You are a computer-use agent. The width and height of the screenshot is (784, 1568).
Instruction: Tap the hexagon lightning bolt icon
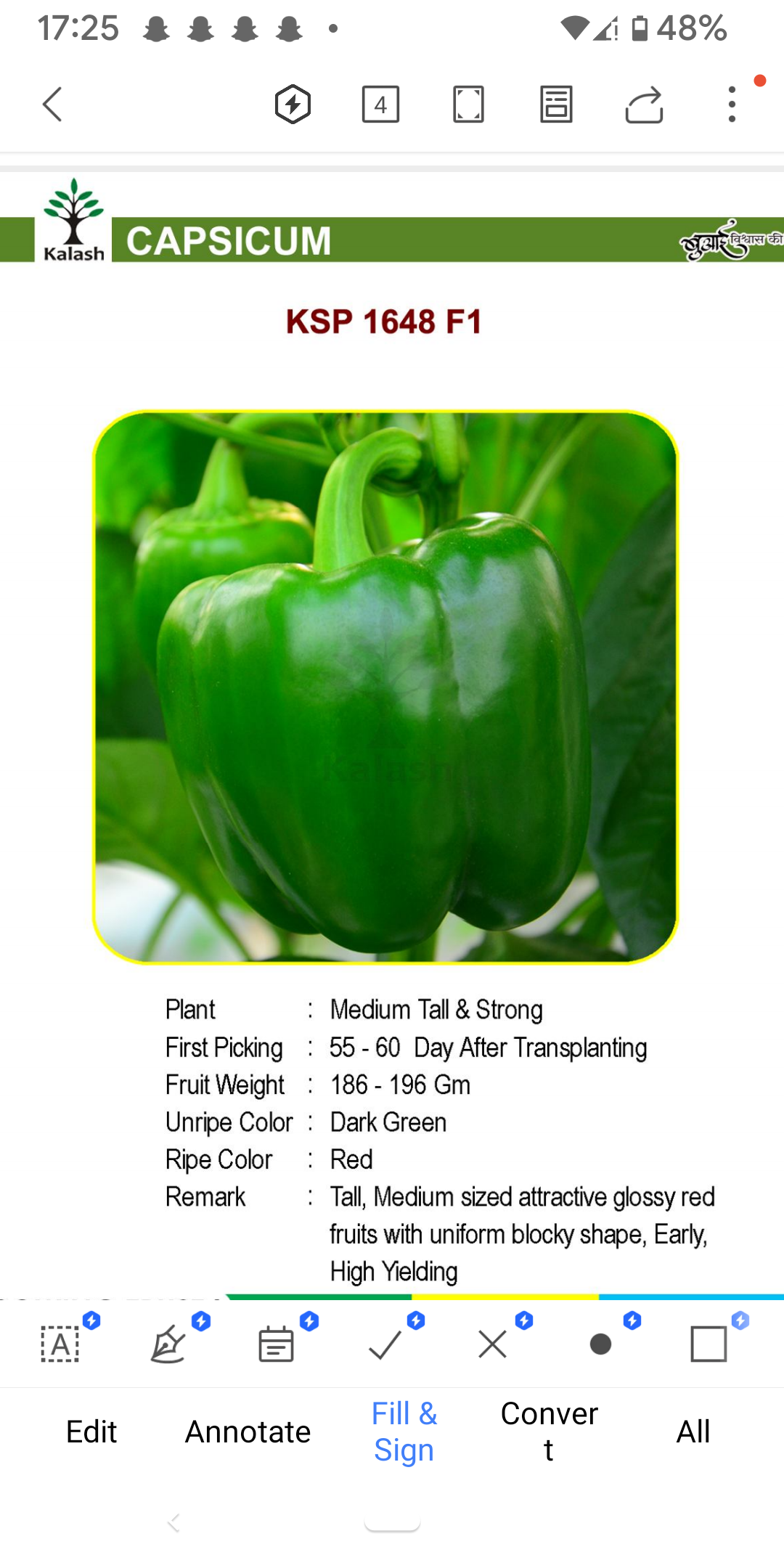293,105
